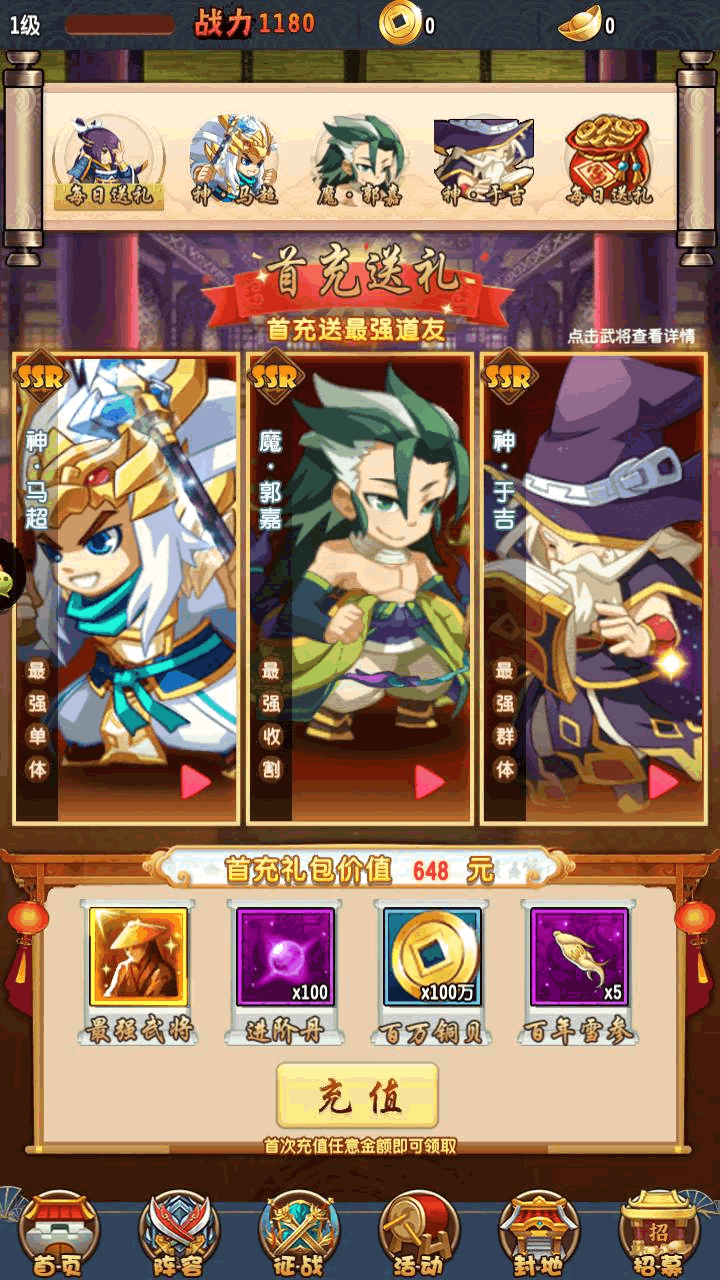Open the red lucky bag 每日送礼
The height and width of the screenshot is (1280, 720).
[608, 160]
